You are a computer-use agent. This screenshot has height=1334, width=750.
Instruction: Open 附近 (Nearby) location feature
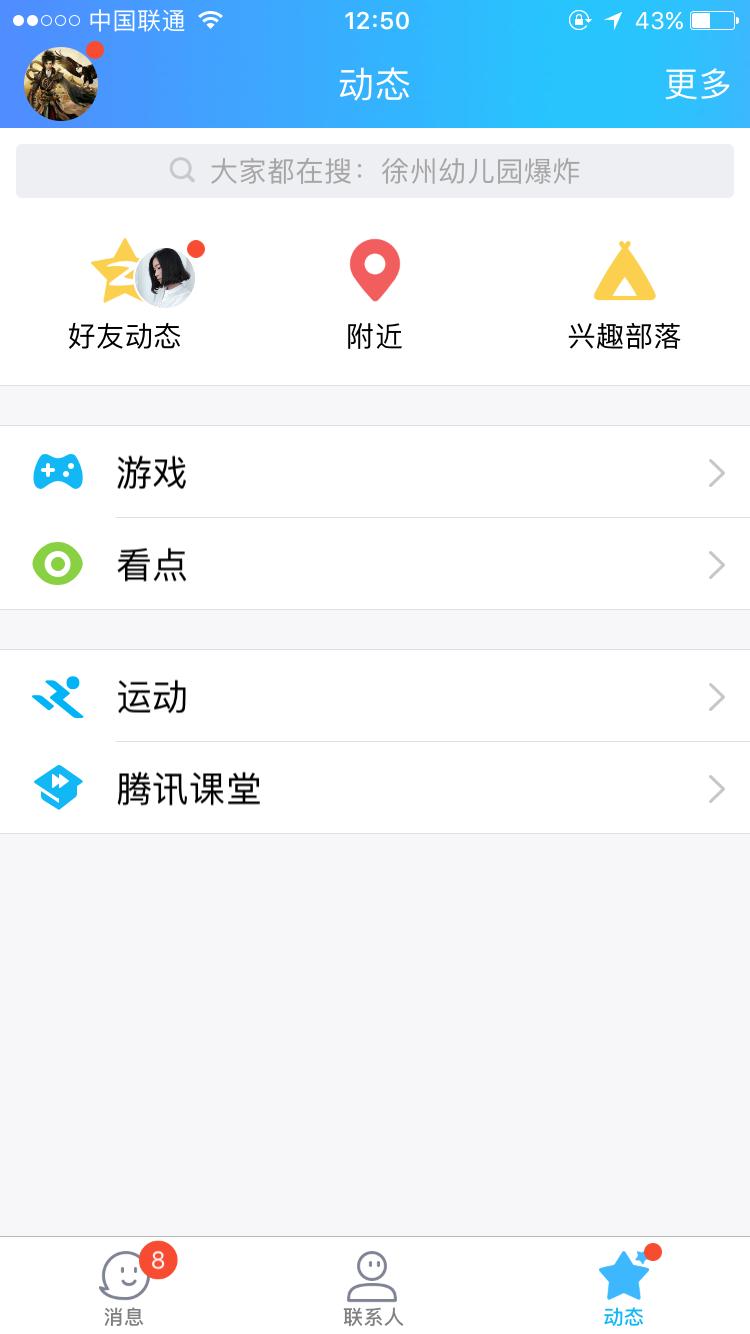coord(374,290)
